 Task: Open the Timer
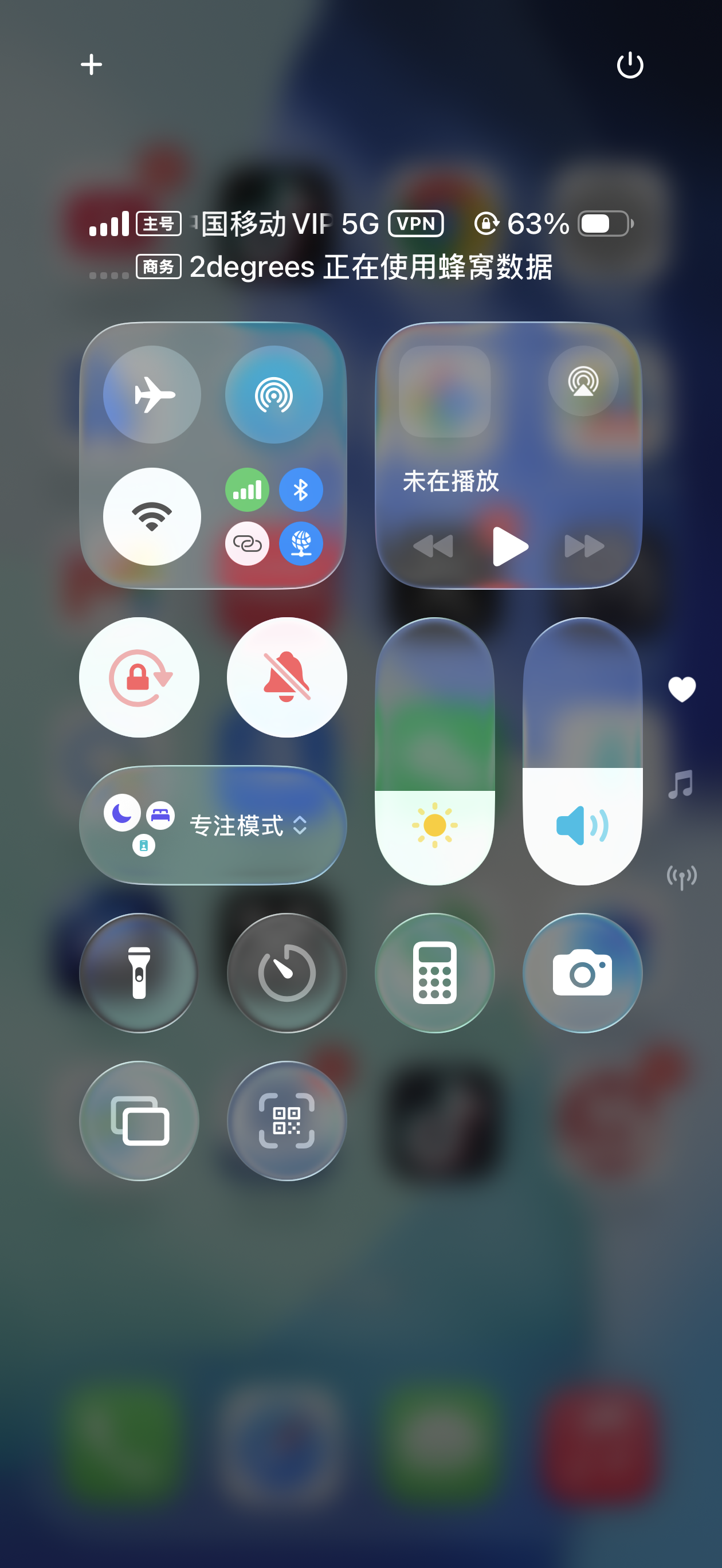[x=287, y=973]
